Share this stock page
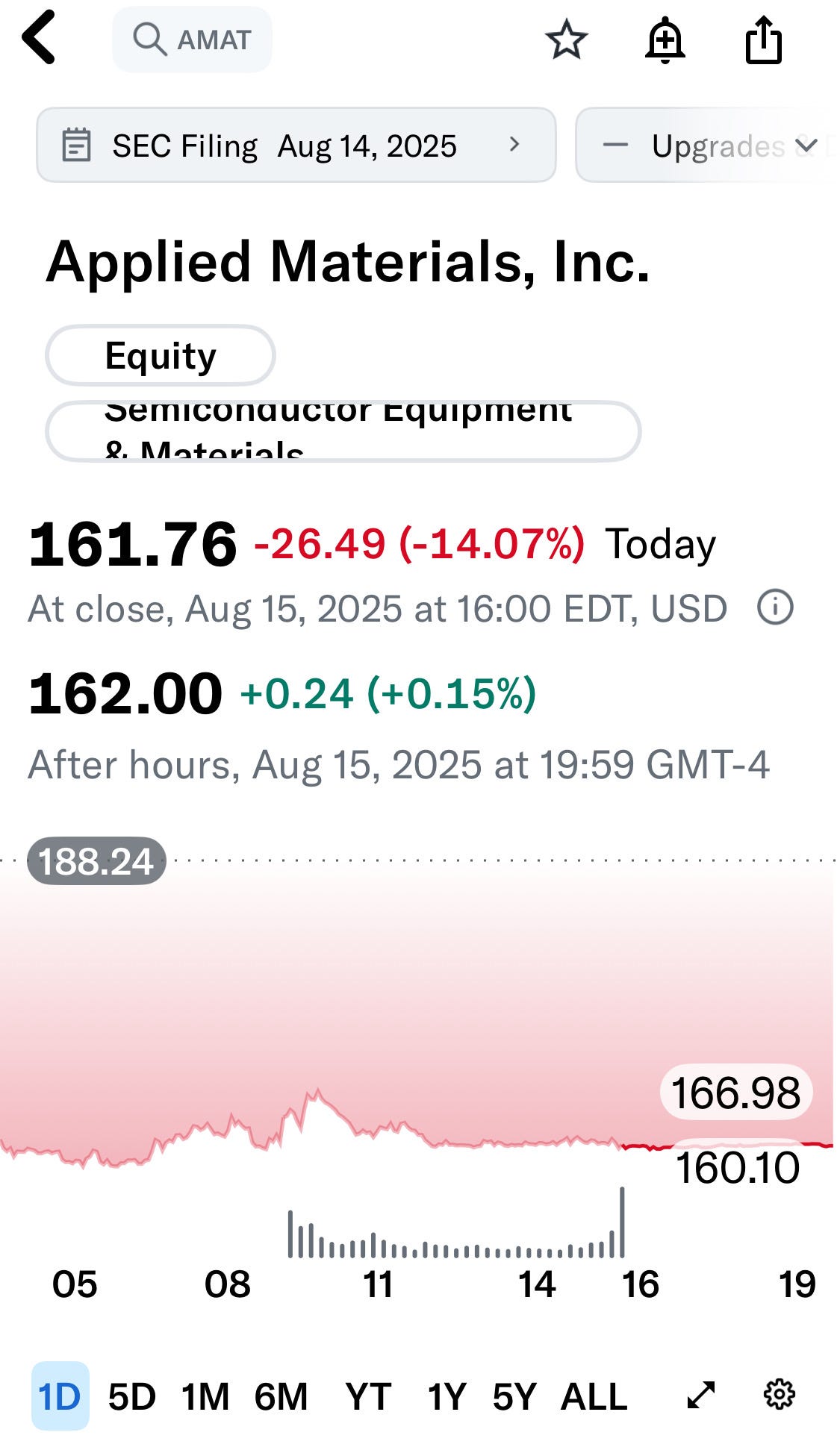This screenshot has height=1456, width=840. click(763, 40)
